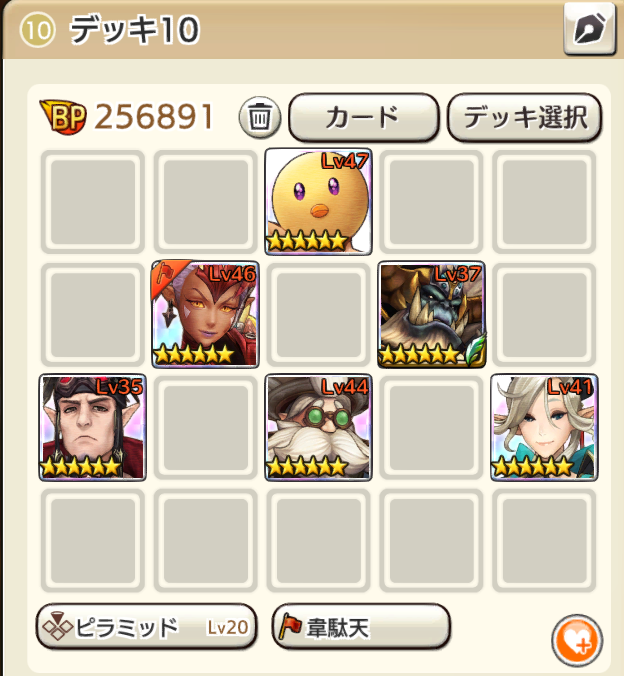624x676 pixels.
Task: Select the Lv35 pointy-eared man unit
Action: (x=93, y=427)
